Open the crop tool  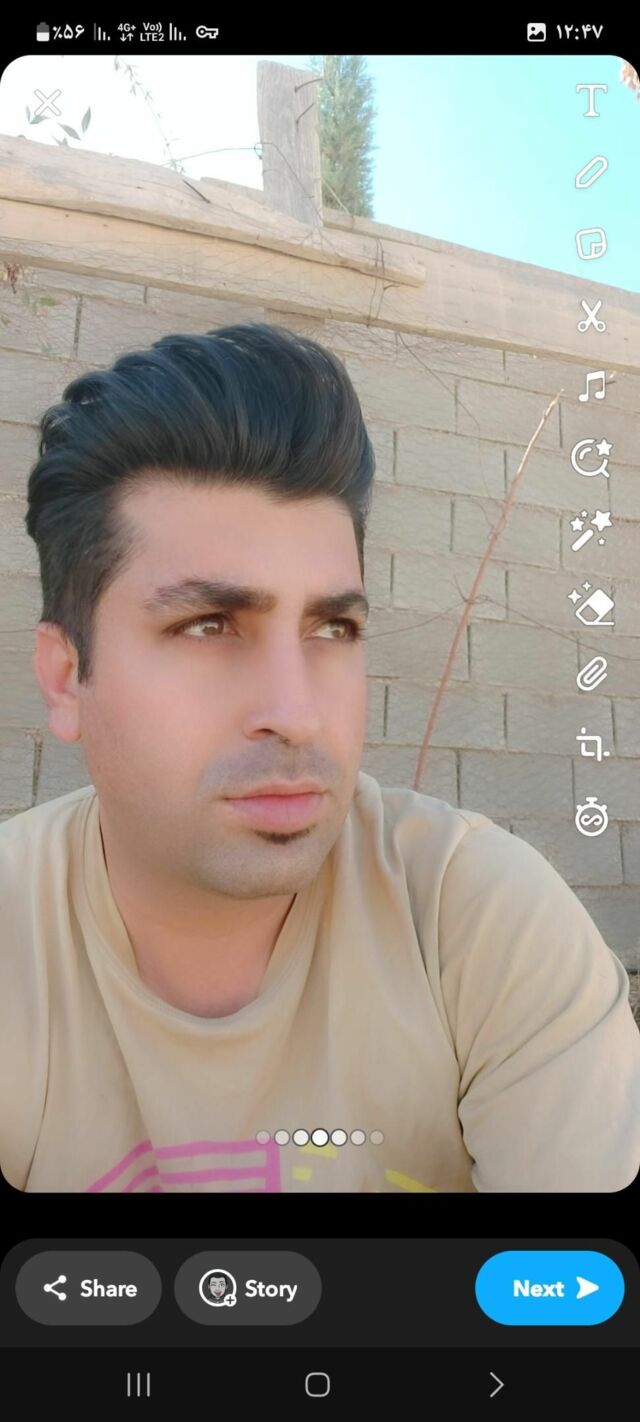(591, 745)
